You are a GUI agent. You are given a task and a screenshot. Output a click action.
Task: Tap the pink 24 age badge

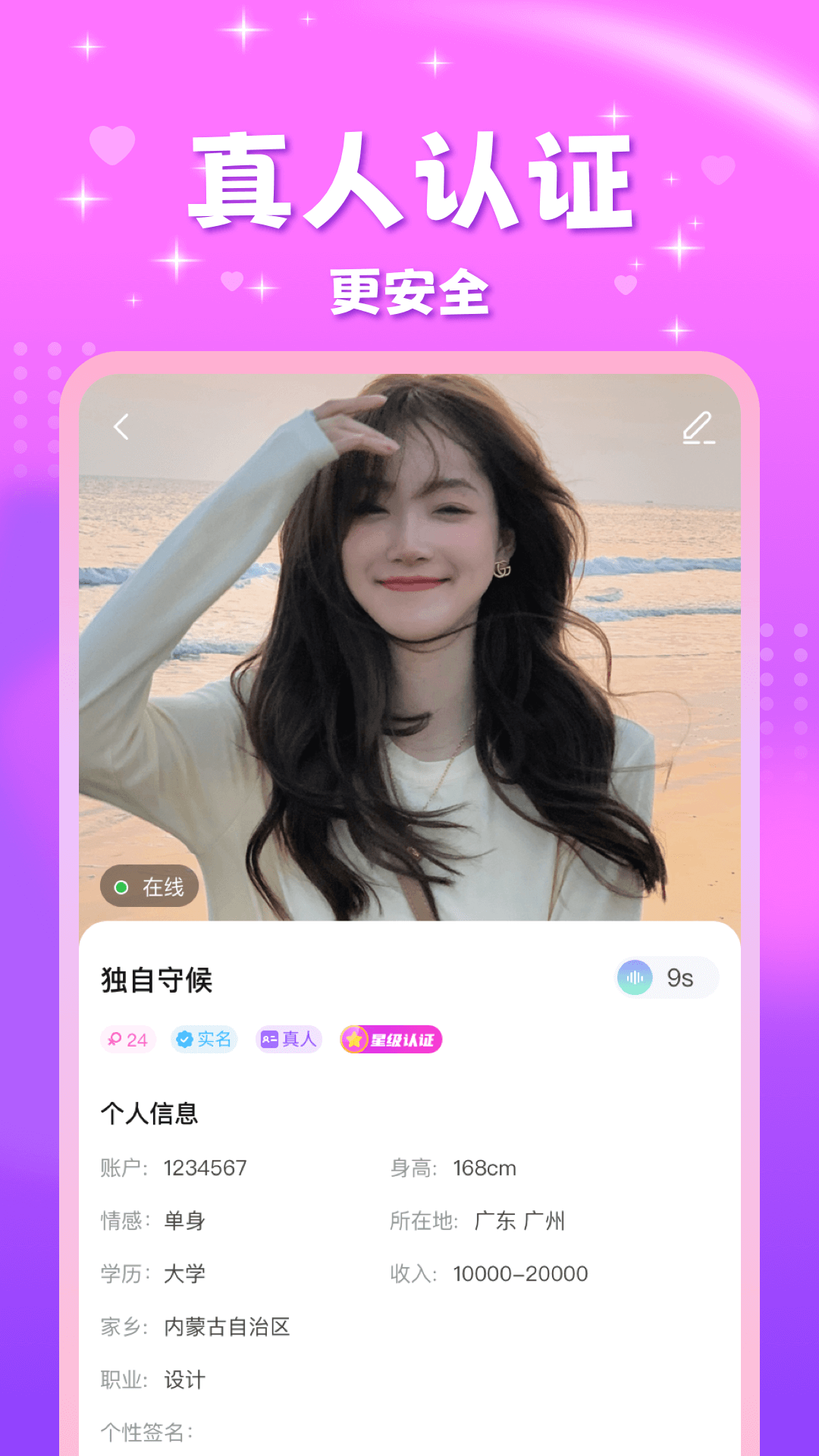tap(128, 1040)
